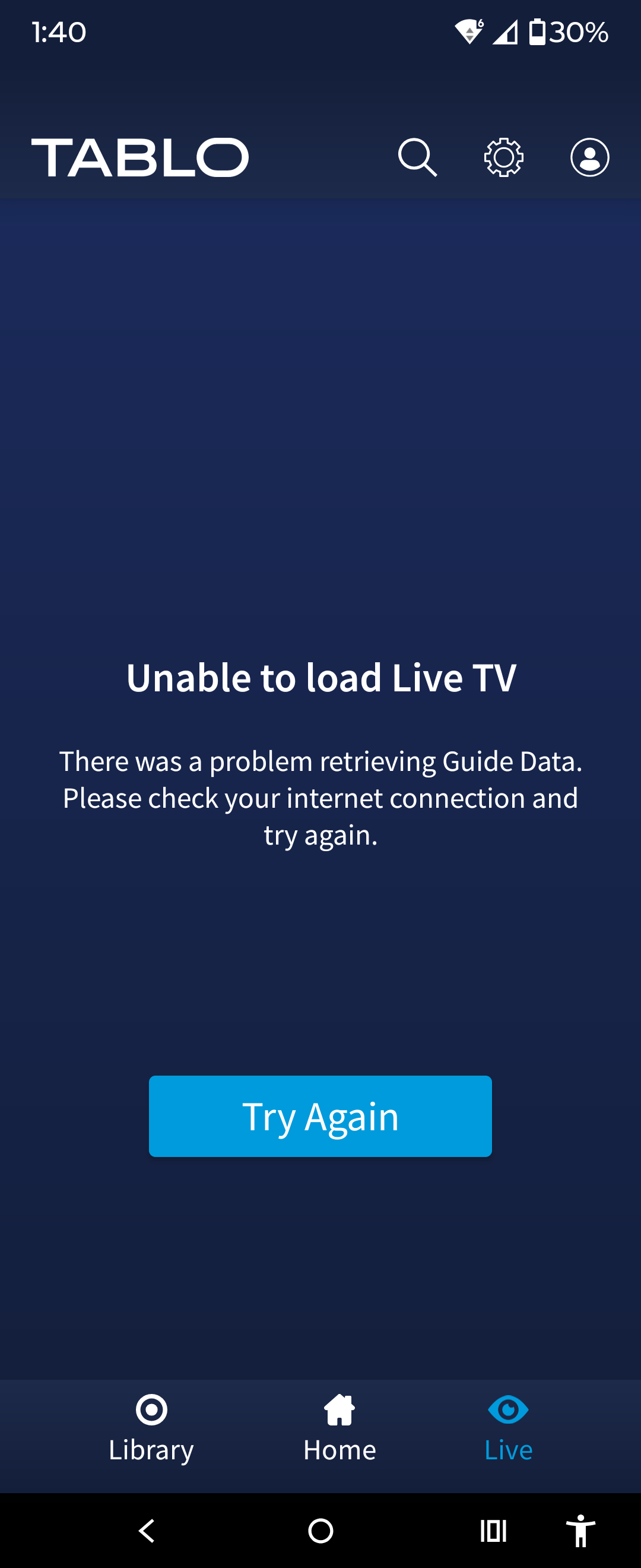Switch to the Library tab
Viewport: 641px width, 1568px height.
(151, 1428)
